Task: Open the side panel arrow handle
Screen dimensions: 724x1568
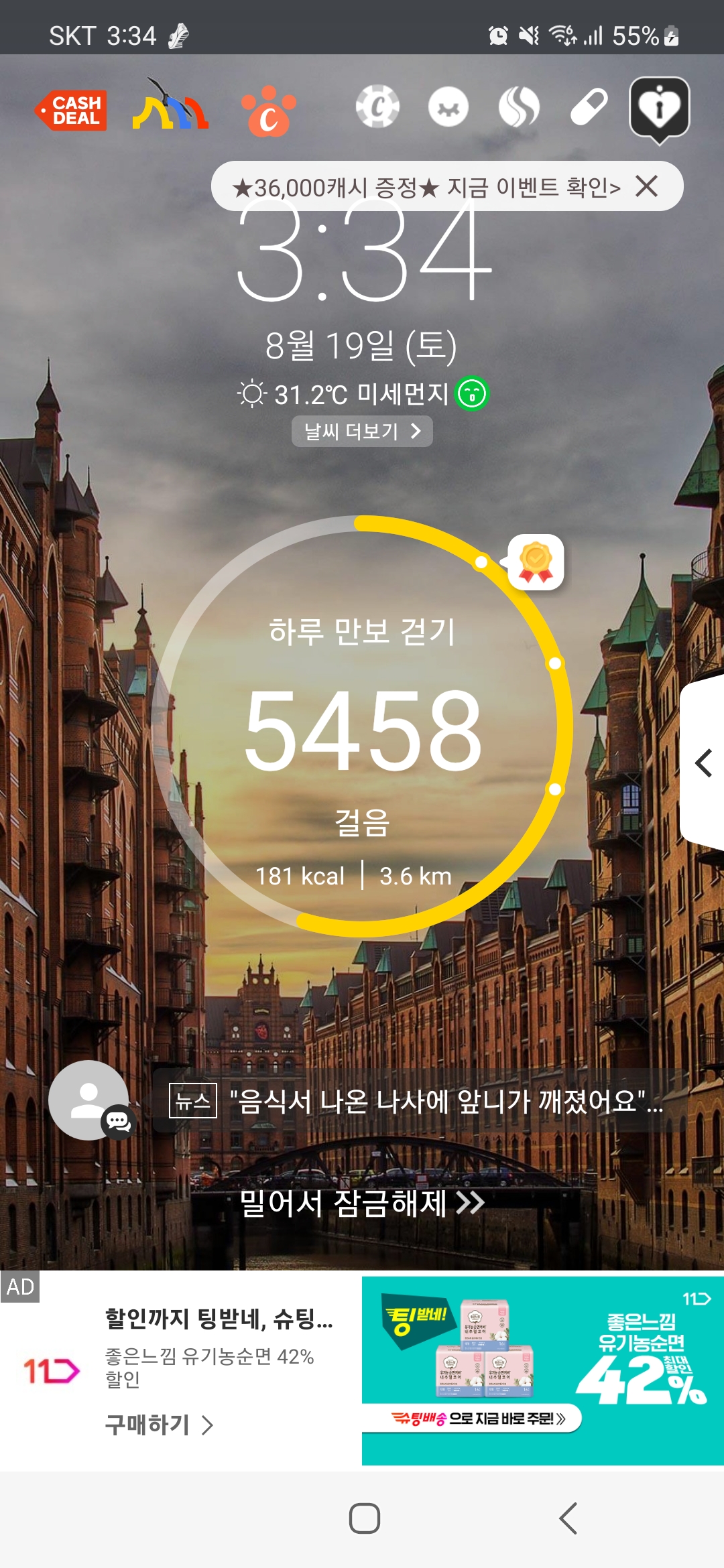Action: (703, 763)
